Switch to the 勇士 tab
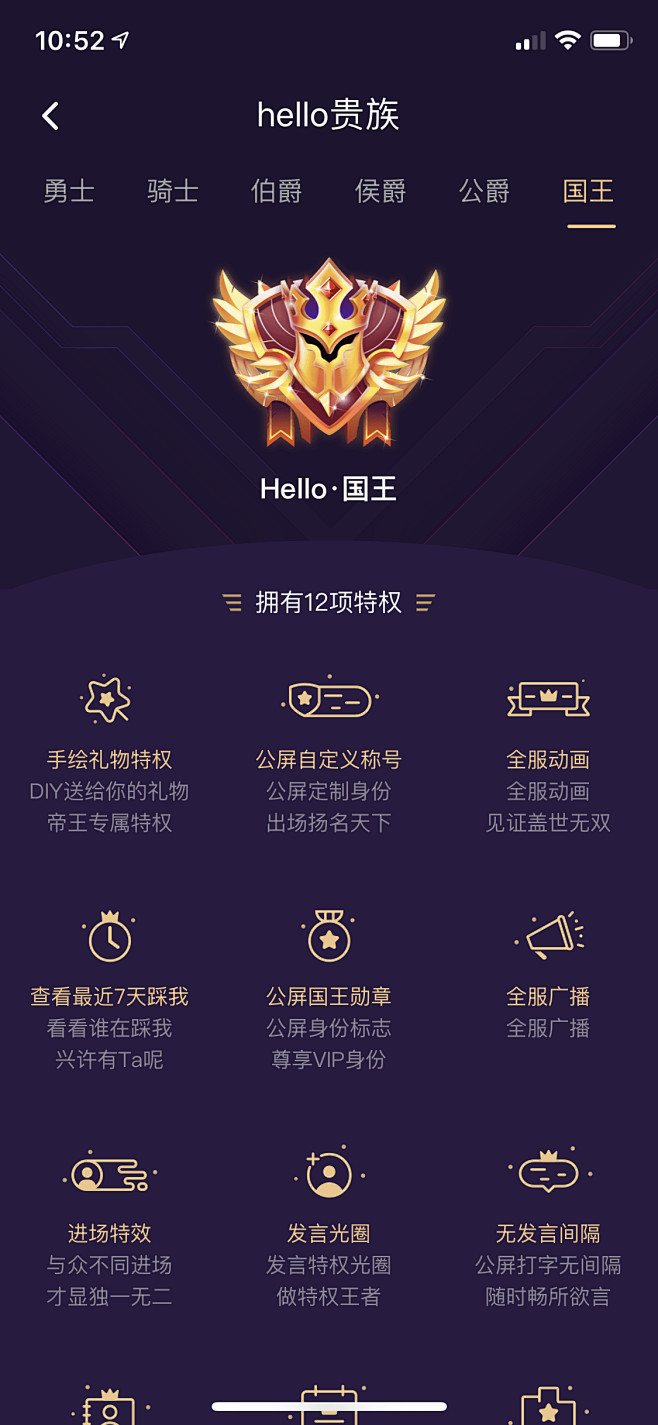 pos(69,191)
